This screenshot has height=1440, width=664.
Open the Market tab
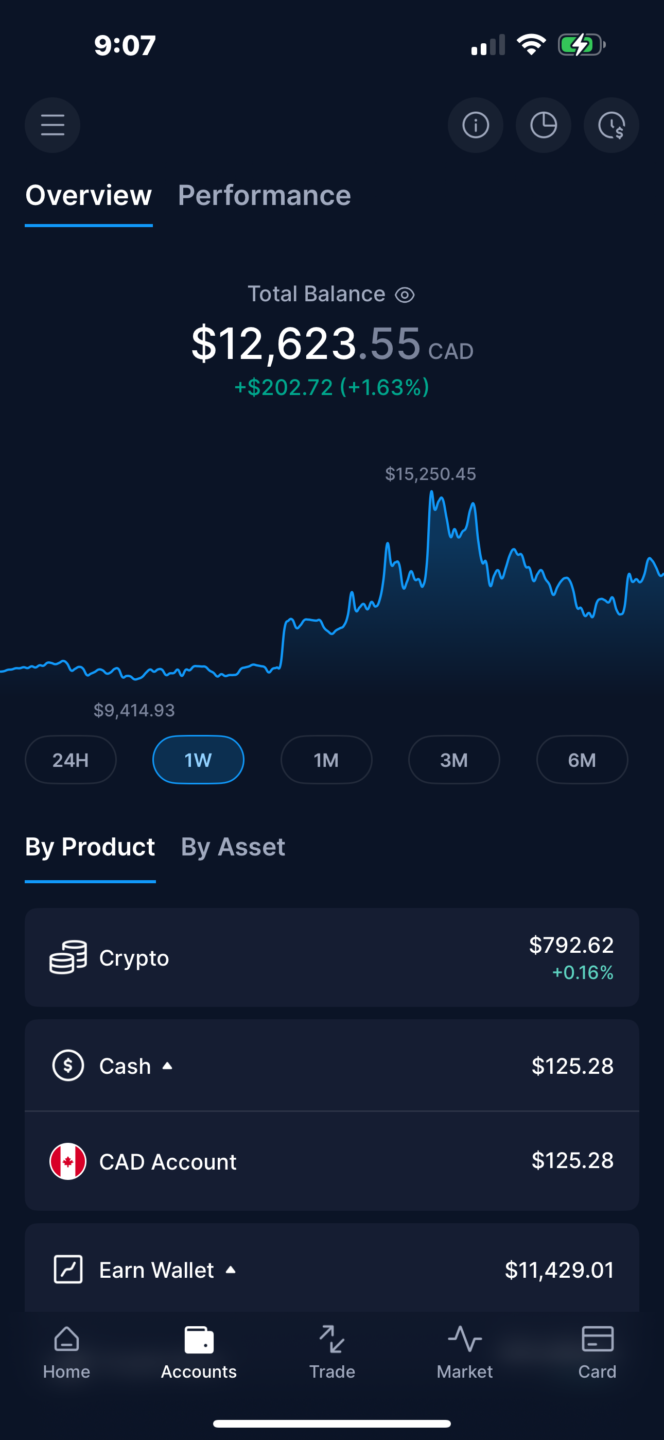(465, 1352)
